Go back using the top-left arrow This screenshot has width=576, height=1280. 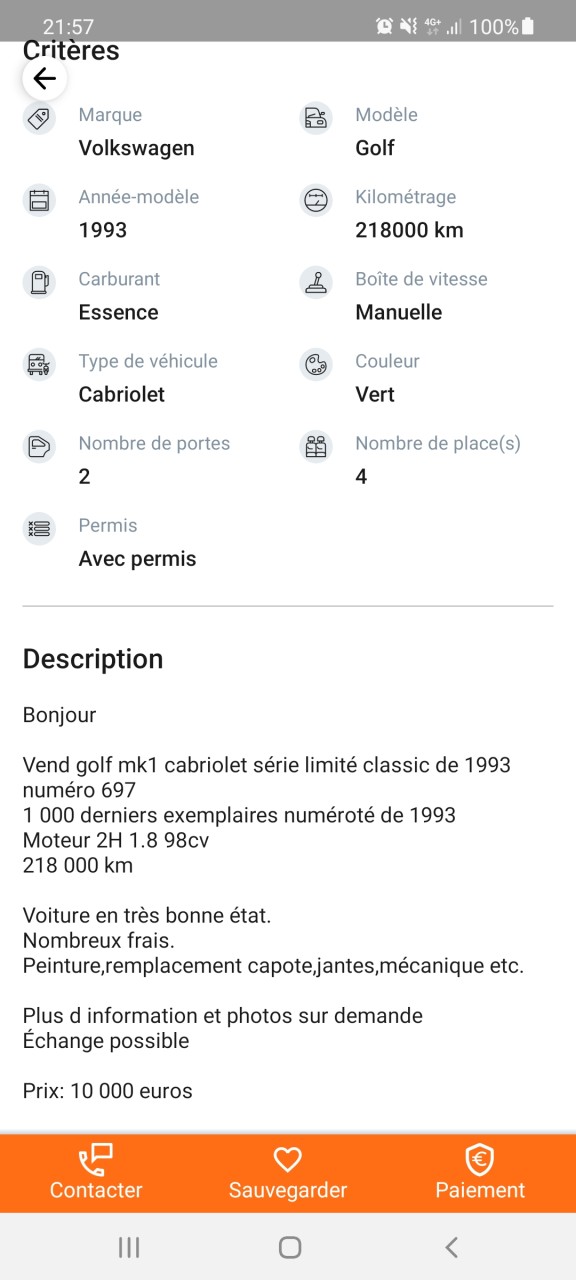point(44,79)
